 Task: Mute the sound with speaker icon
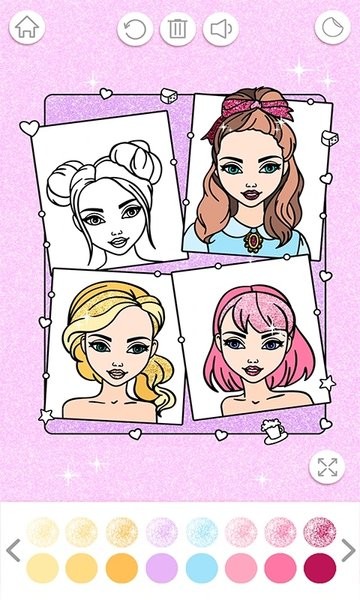221,29
